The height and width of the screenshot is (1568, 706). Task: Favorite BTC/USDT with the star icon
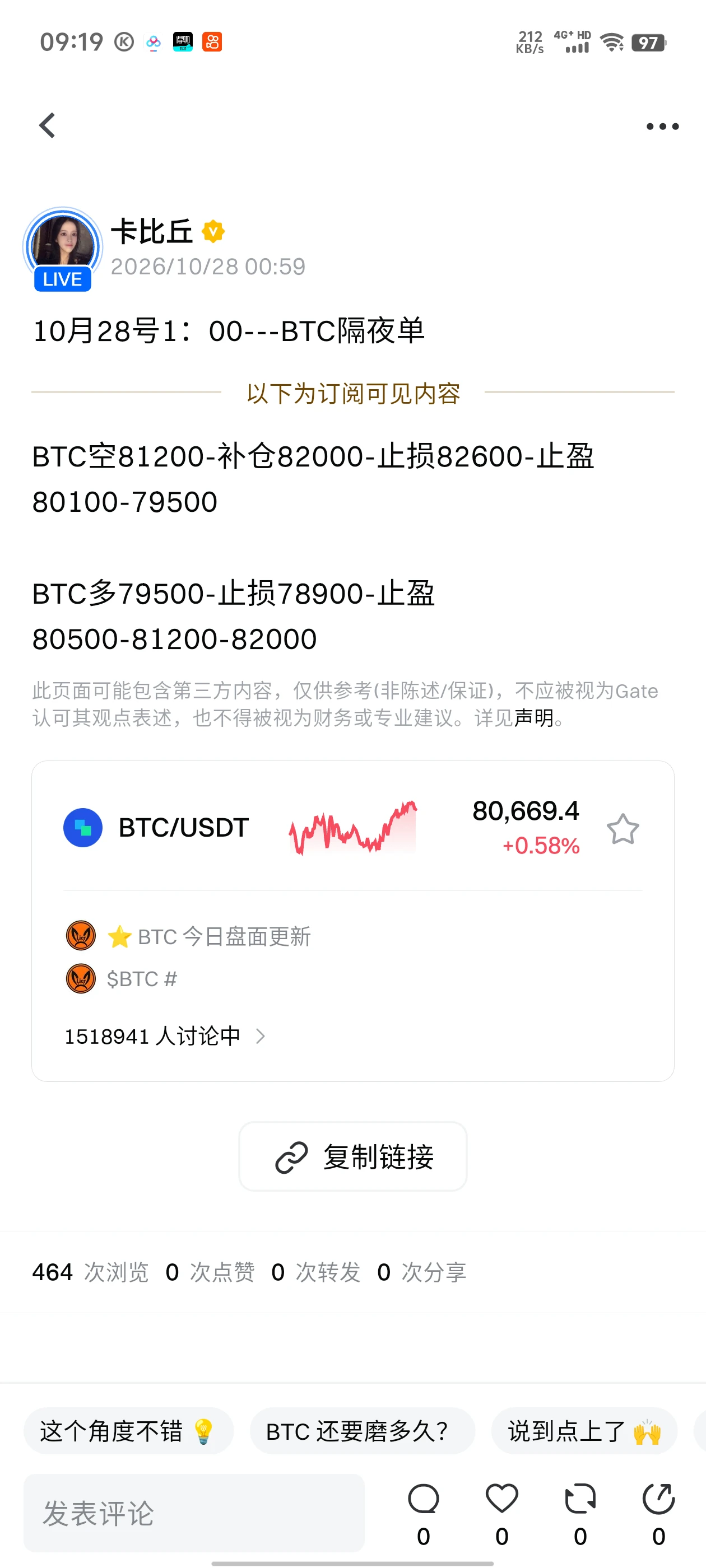[623, 829]
